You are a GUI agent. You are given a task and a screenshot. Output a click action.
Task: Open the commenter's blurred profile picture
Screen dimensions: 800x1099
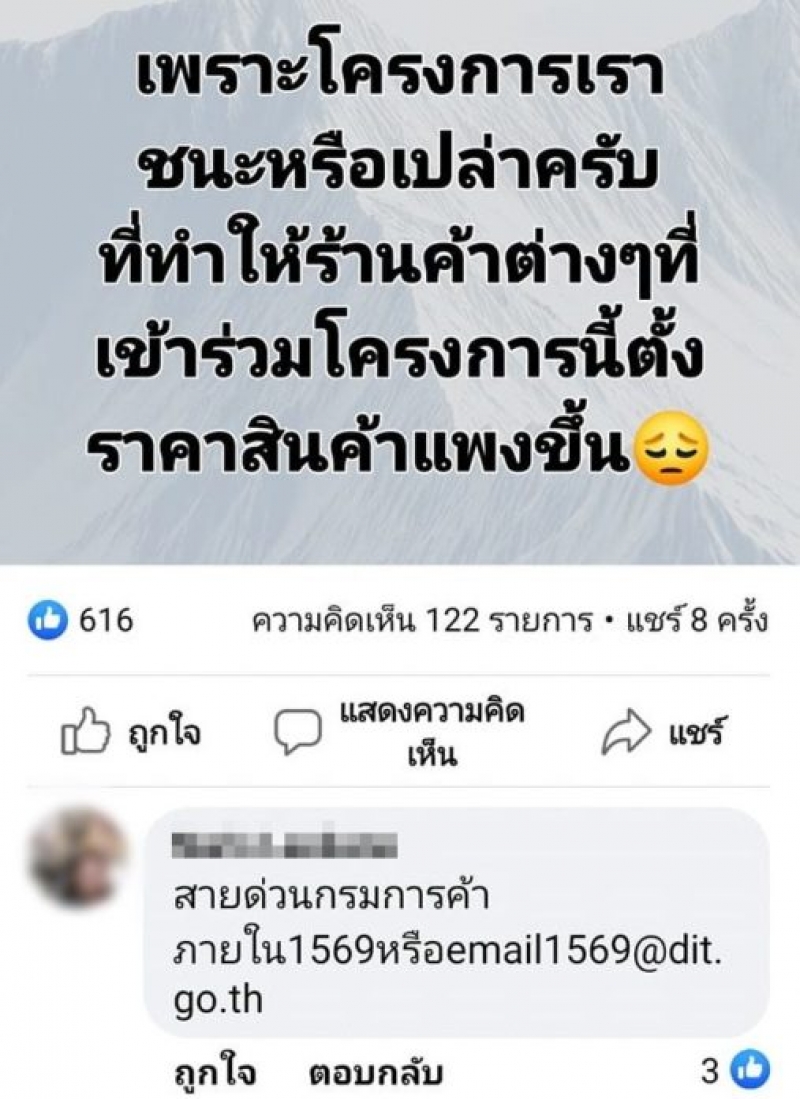click(79, 857)
